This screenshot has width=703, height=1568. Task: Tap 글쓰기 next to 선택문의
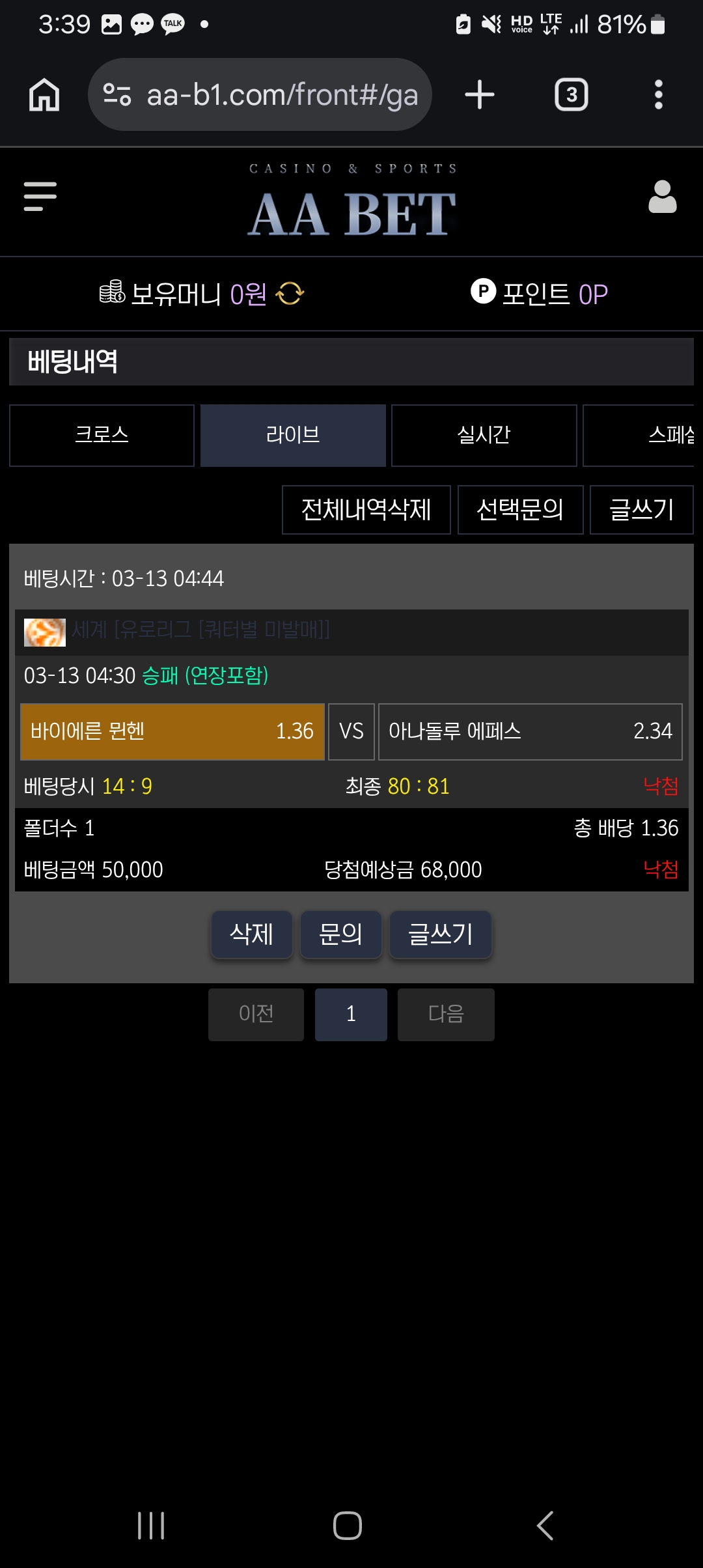[x=641, y=510]
